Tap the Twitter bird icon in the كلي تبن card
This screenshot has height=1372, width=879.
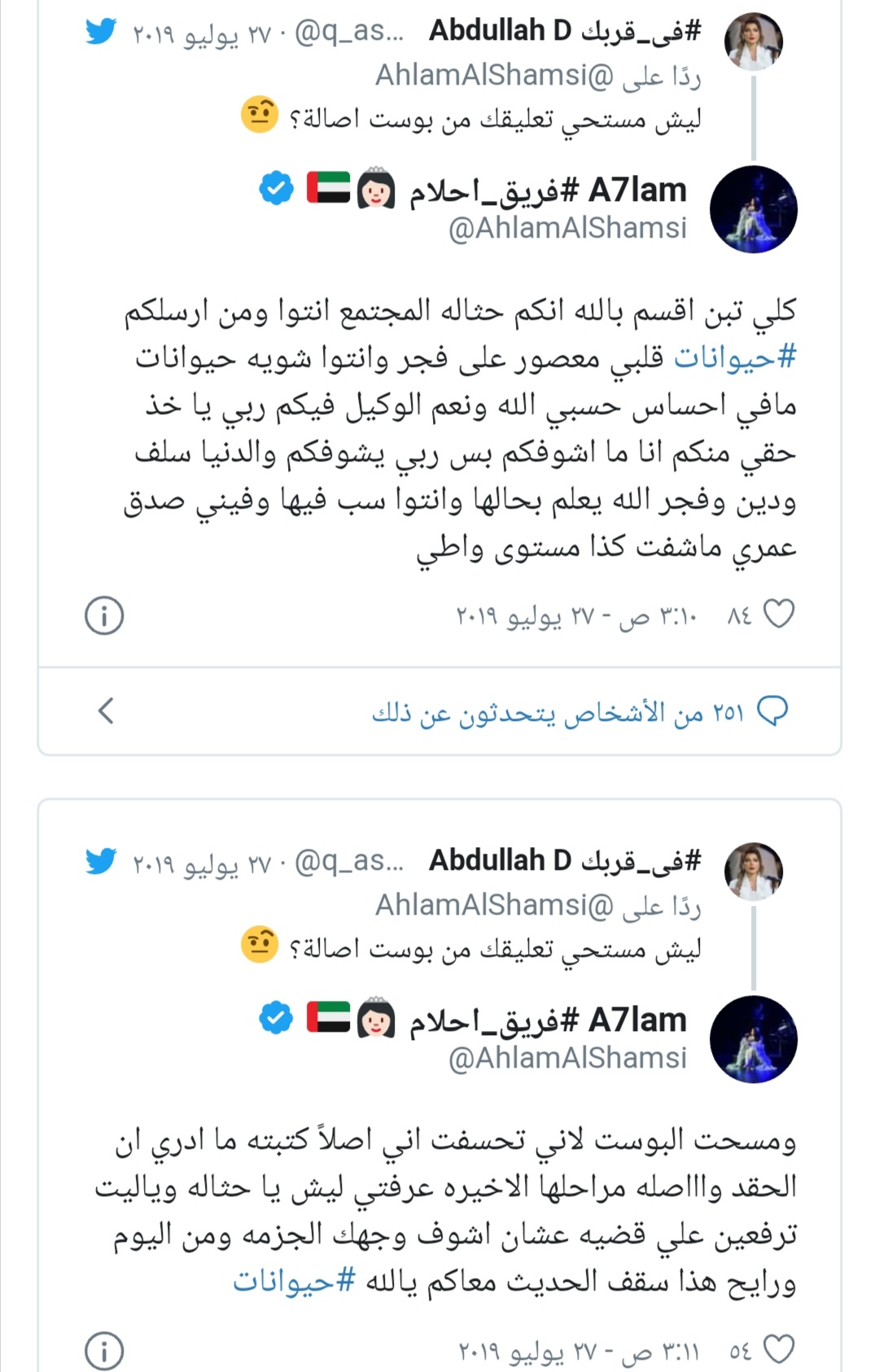[x=102, y=32]
